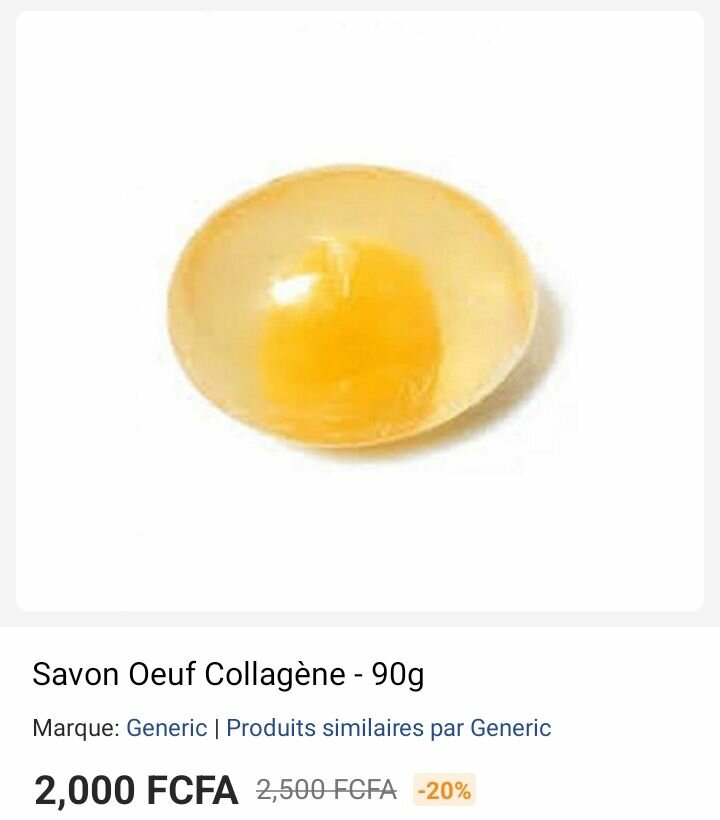View Produits similaires par Generic
The image size is (720, 820).
coord(388,728)
